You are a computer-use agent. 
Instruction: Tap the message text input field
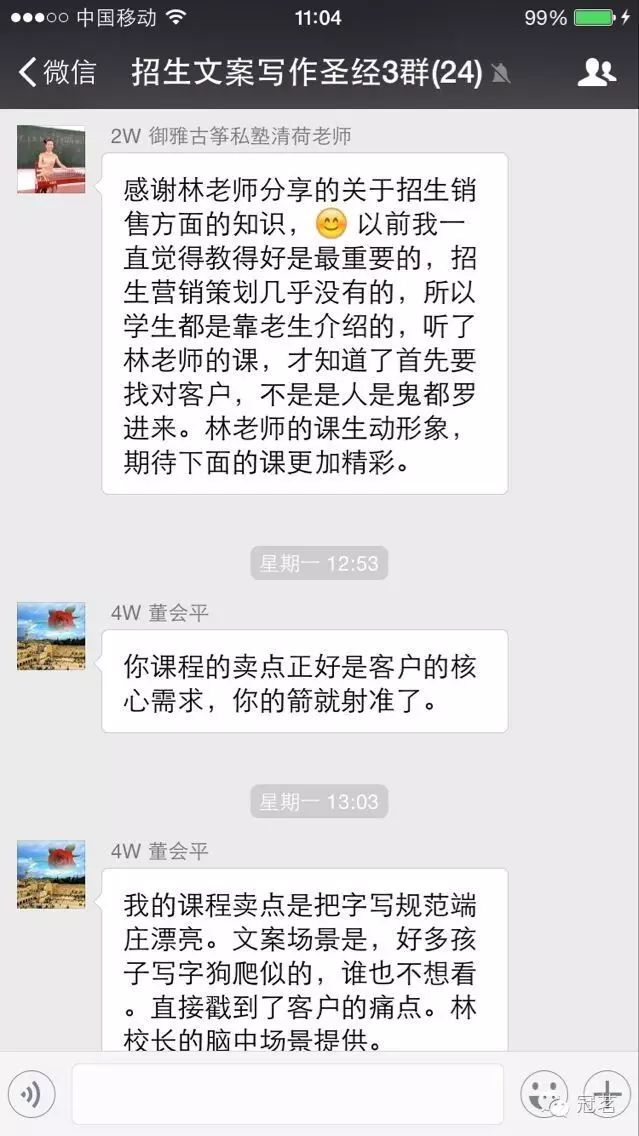[287, 1094]
